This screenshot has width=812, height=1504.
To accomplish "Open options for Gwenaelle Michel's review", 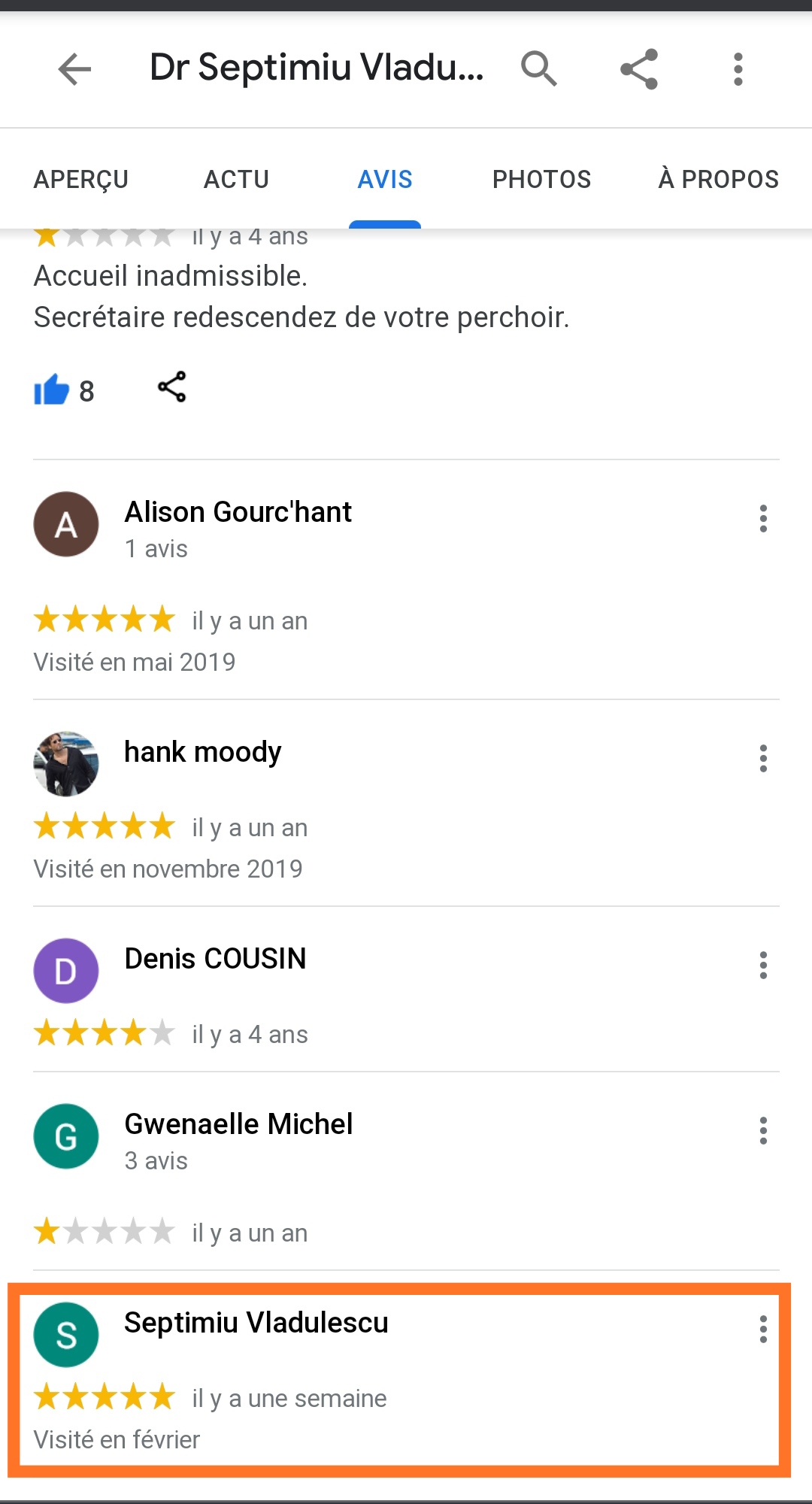I will 763,1131.
